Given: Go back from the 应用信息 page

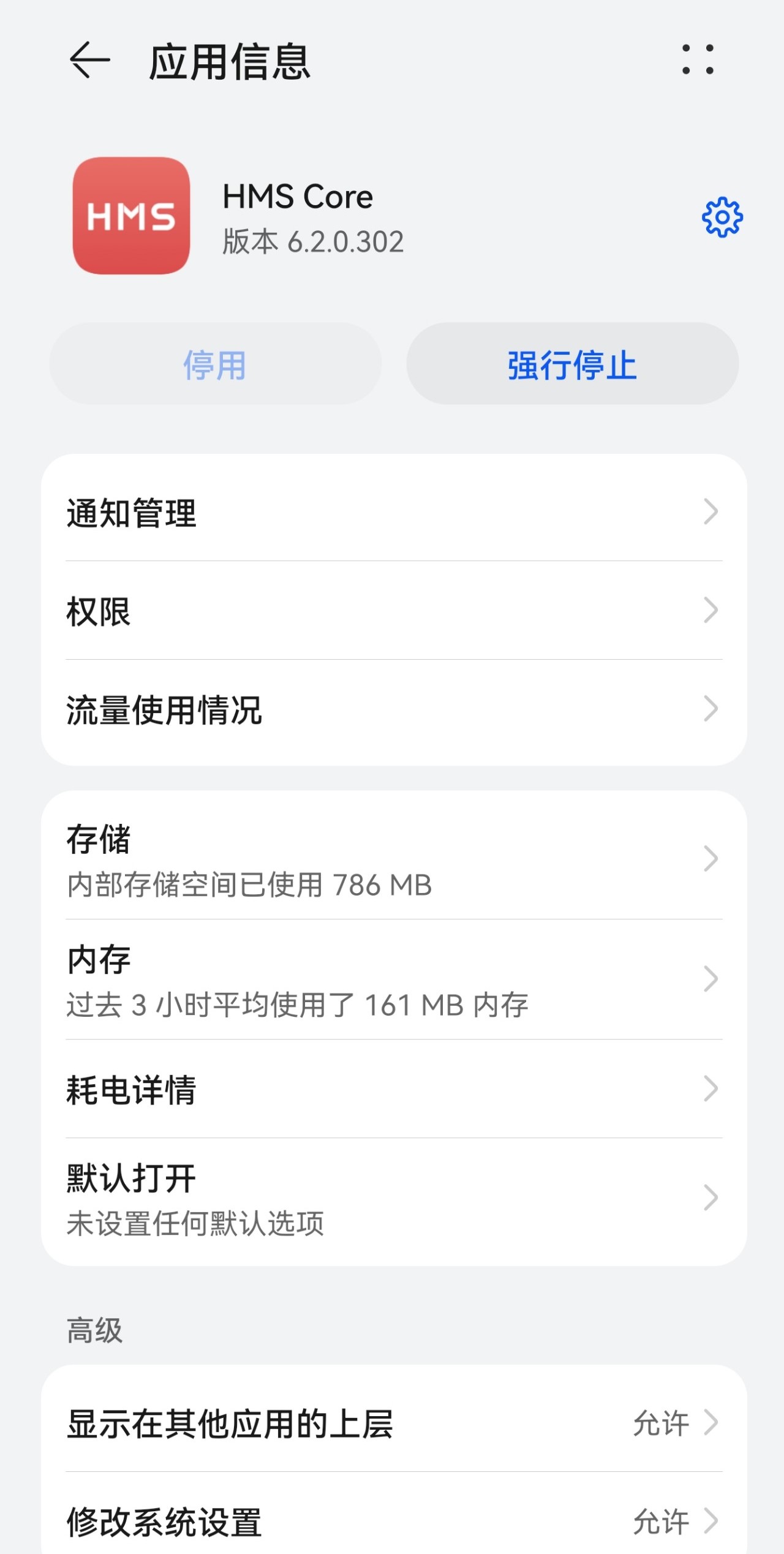Looking at the screenshot, I should 89,61.
